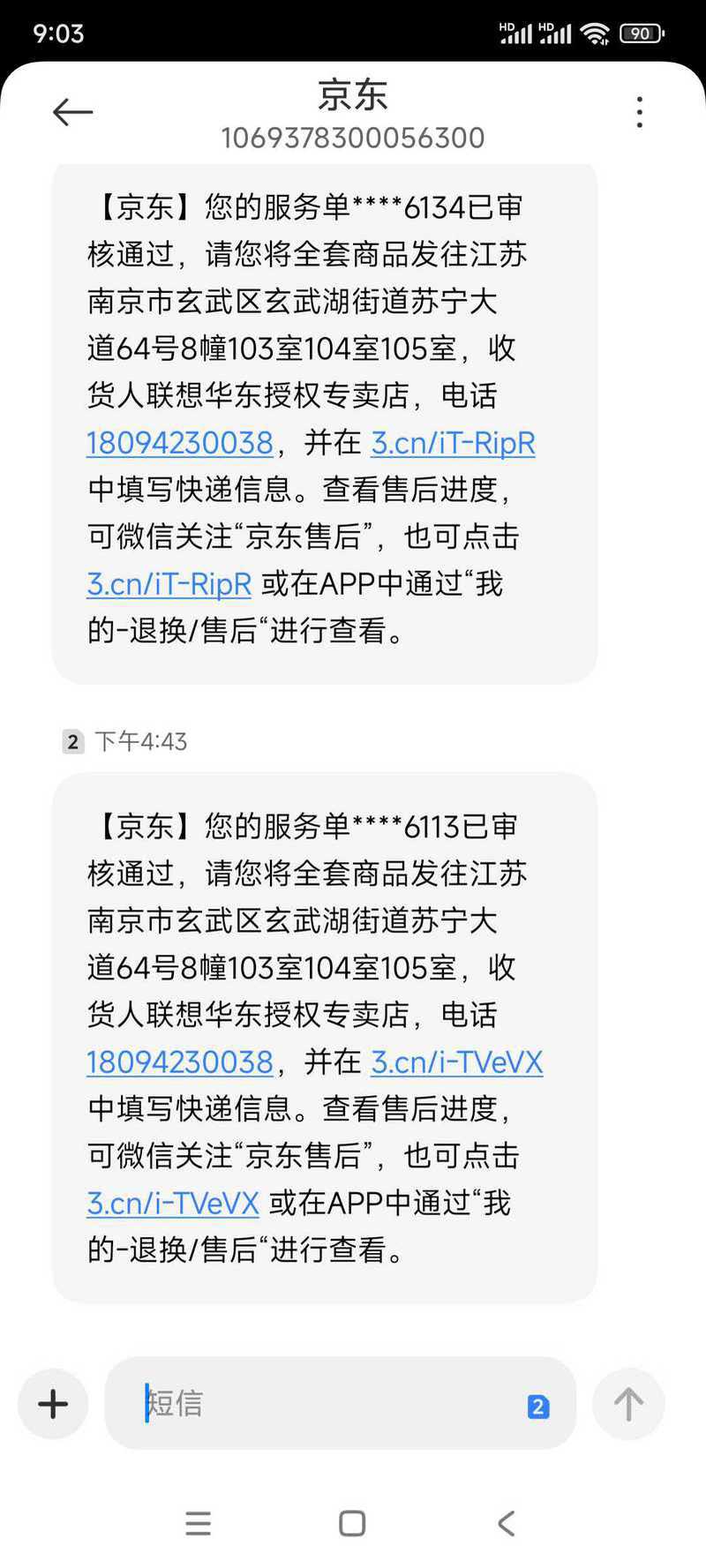
Task: Open the 3.cn/i-TVeVX link before 或在APP中
Action: 173,1203
